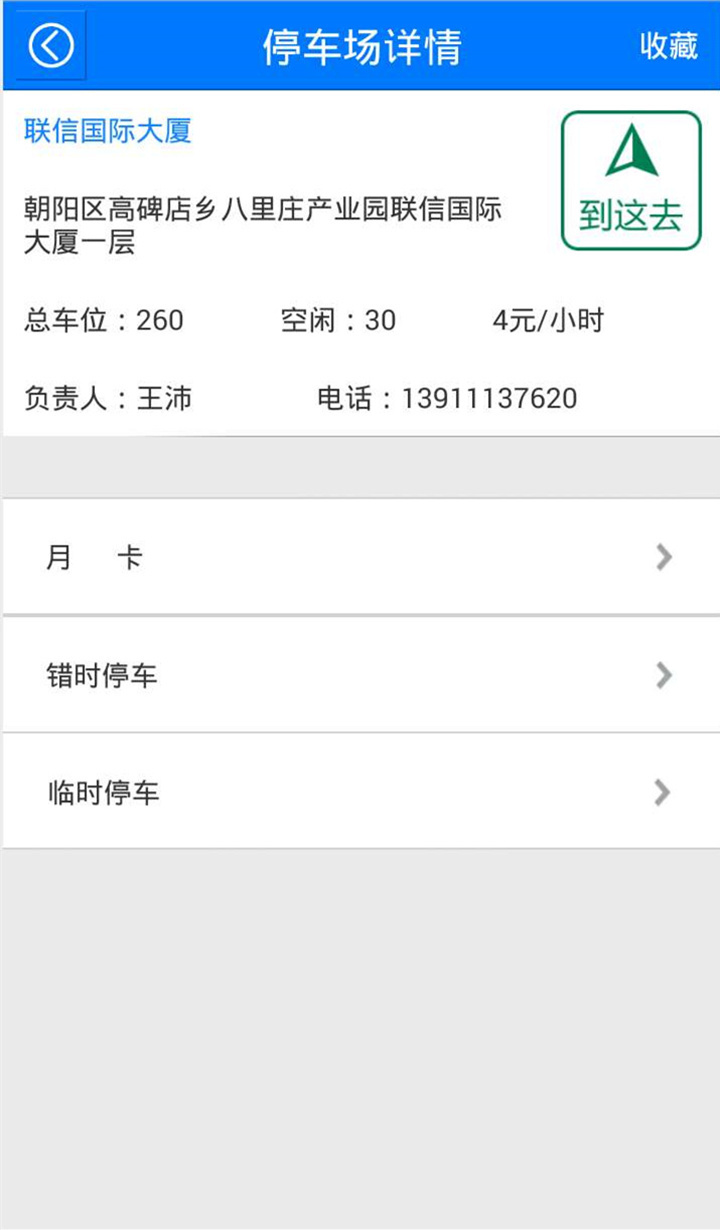The image size is (720, 1230).
Task: Select the 临时停车 row
Action: 360,792
